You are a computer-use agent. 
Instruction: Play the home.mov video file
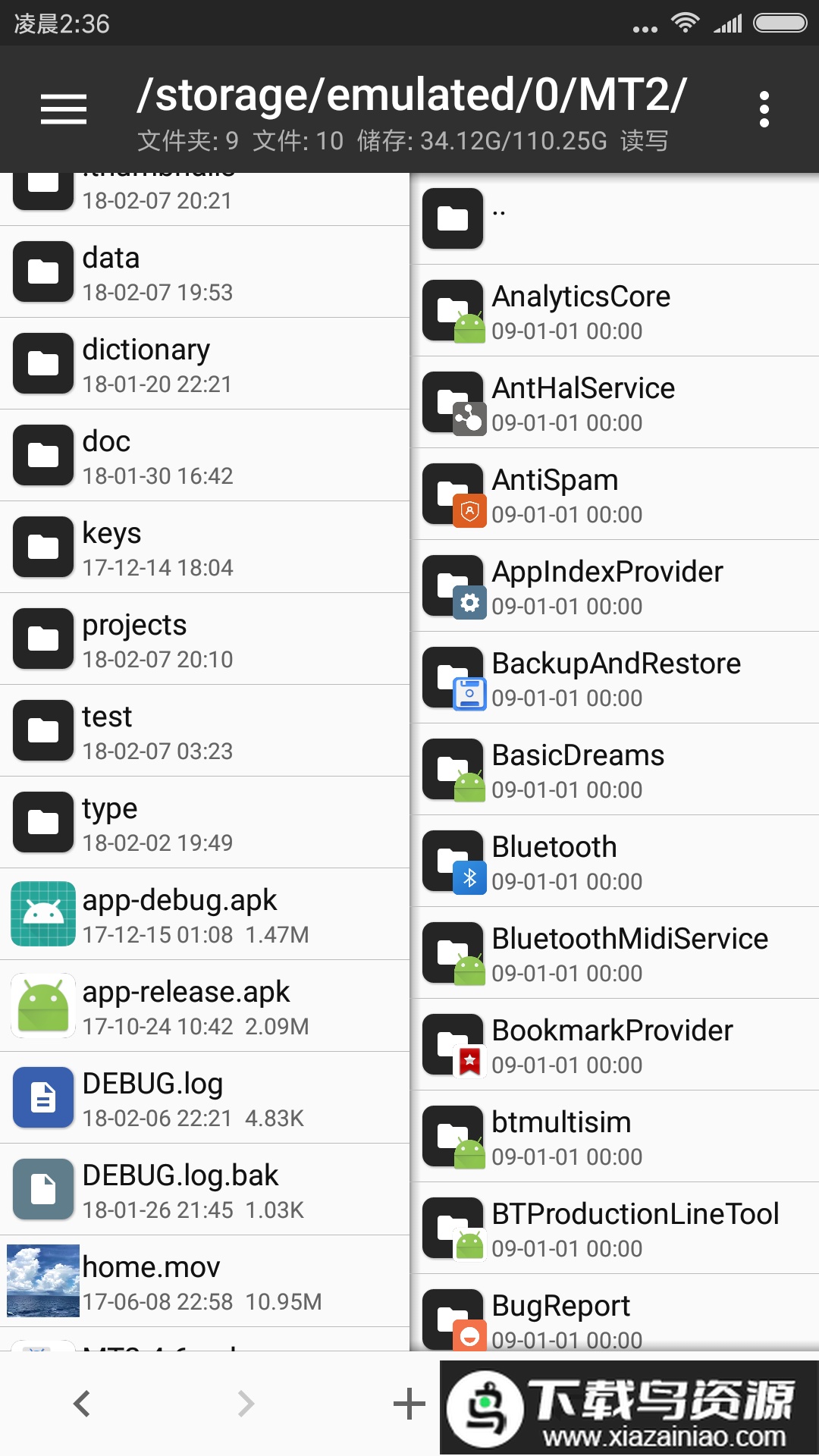coord(205,1282)
